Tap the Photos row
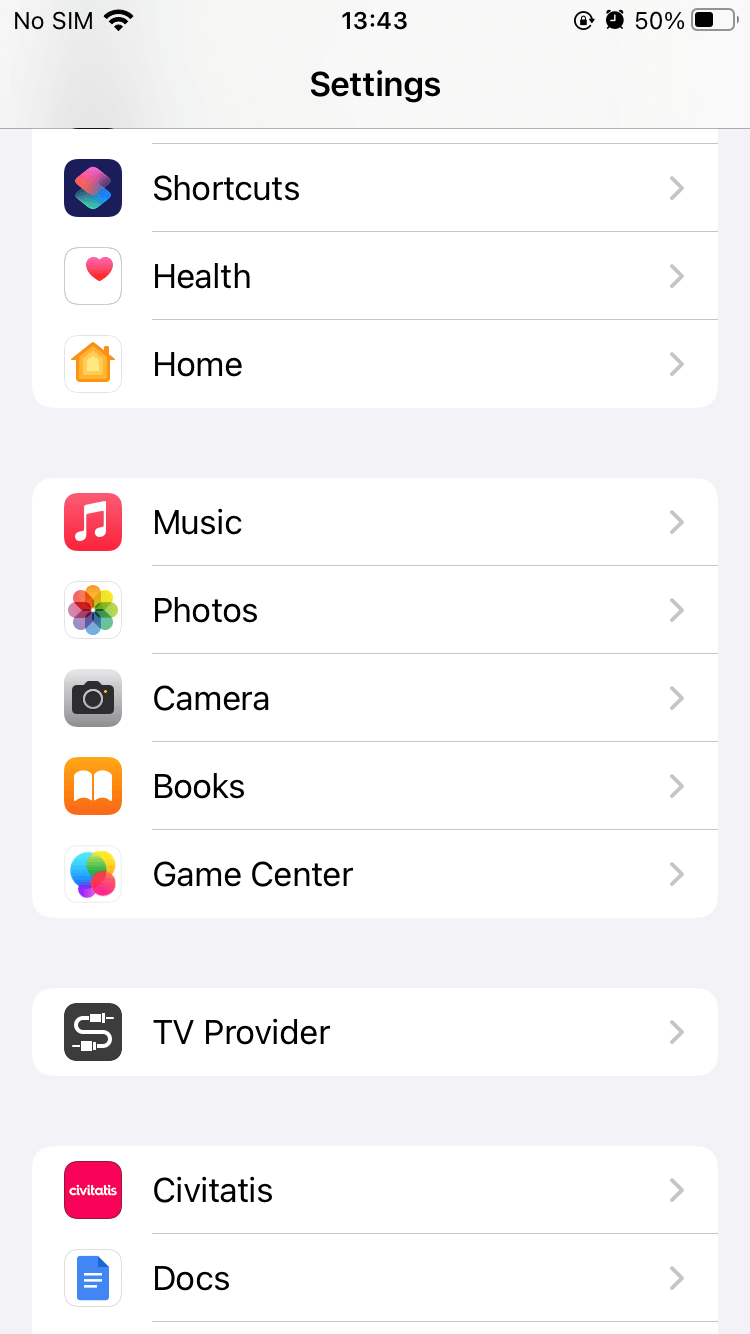750x1334 pixels. click(x=375, y=610)
